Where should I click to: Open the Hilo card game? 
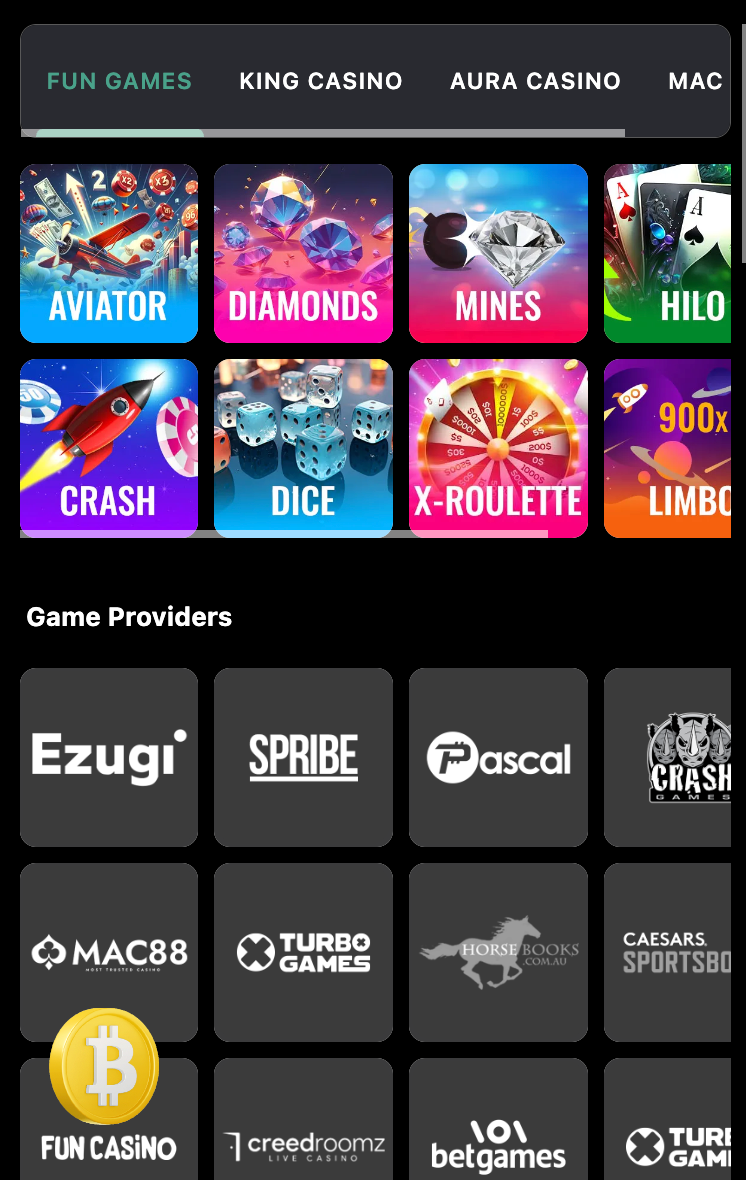click(x=668, y=254)
